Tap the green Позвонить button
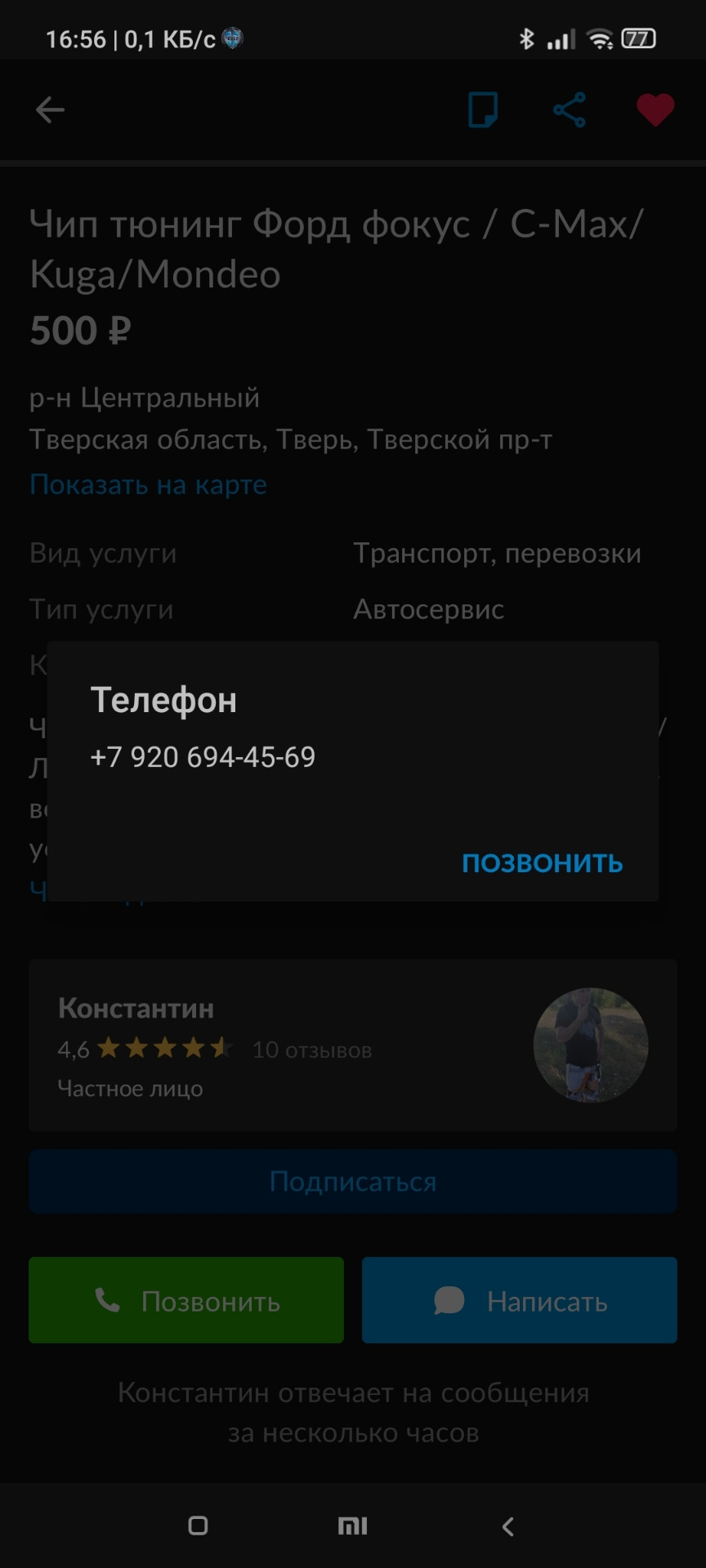706x1568 pixels. tap(186, 1300)
